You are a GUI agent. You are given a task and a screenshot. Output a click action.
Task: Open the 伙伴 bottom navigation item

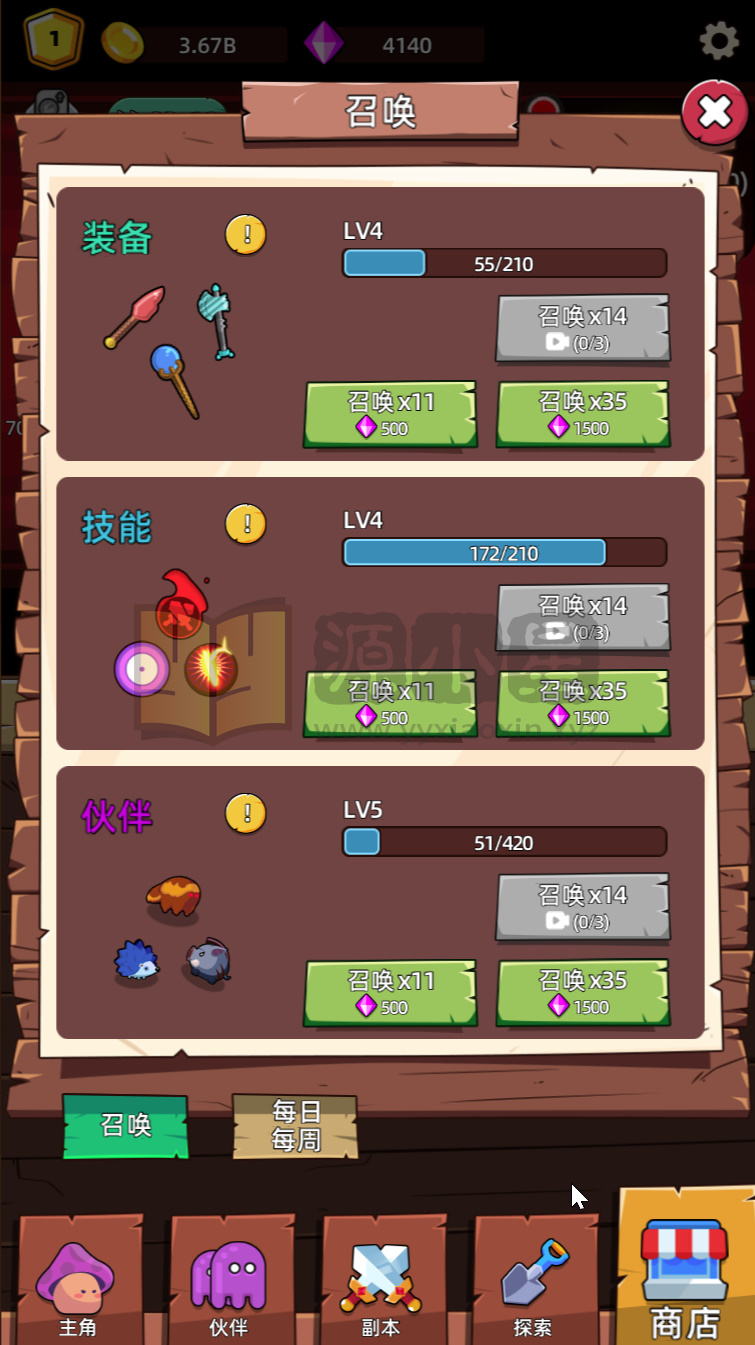click(229, 1285)
